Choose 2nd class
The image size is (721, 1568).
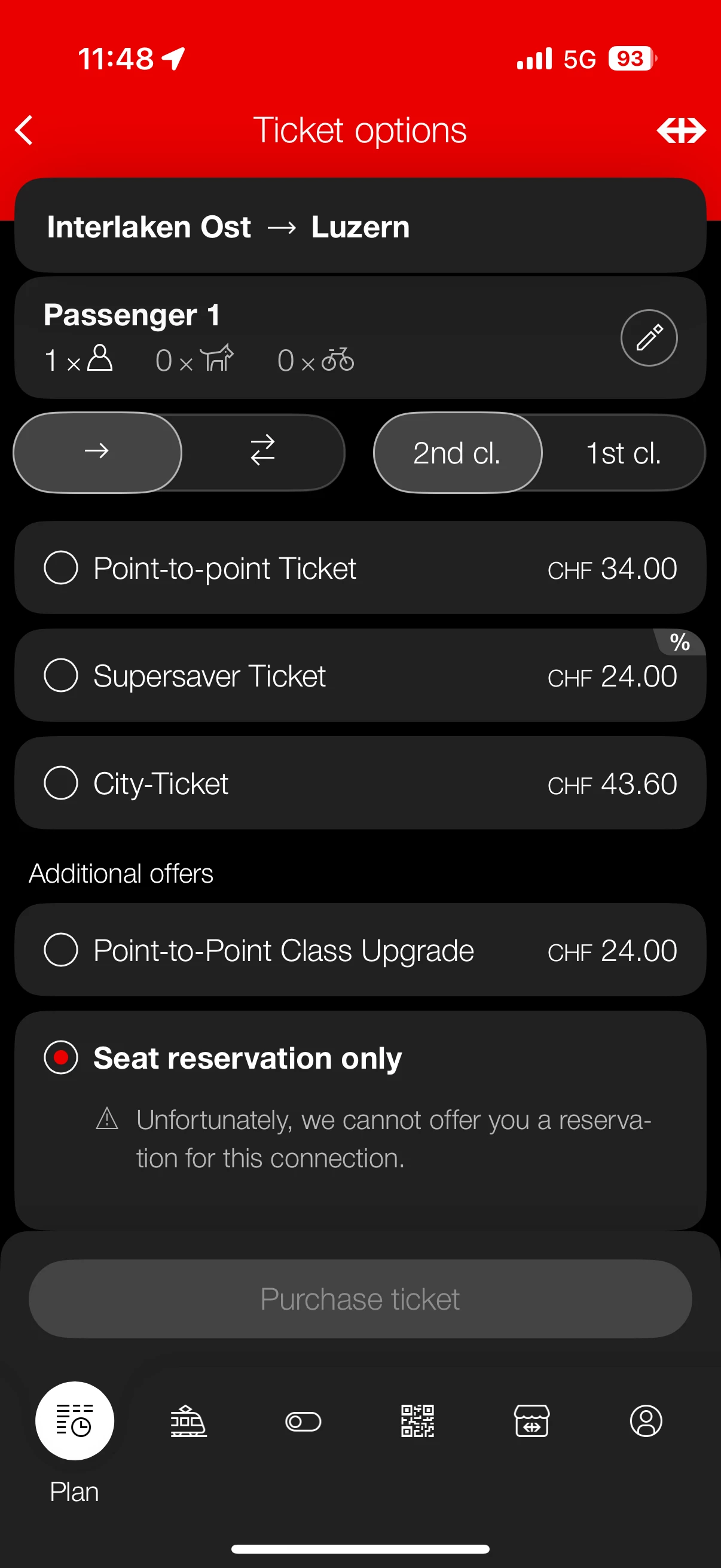457,453
